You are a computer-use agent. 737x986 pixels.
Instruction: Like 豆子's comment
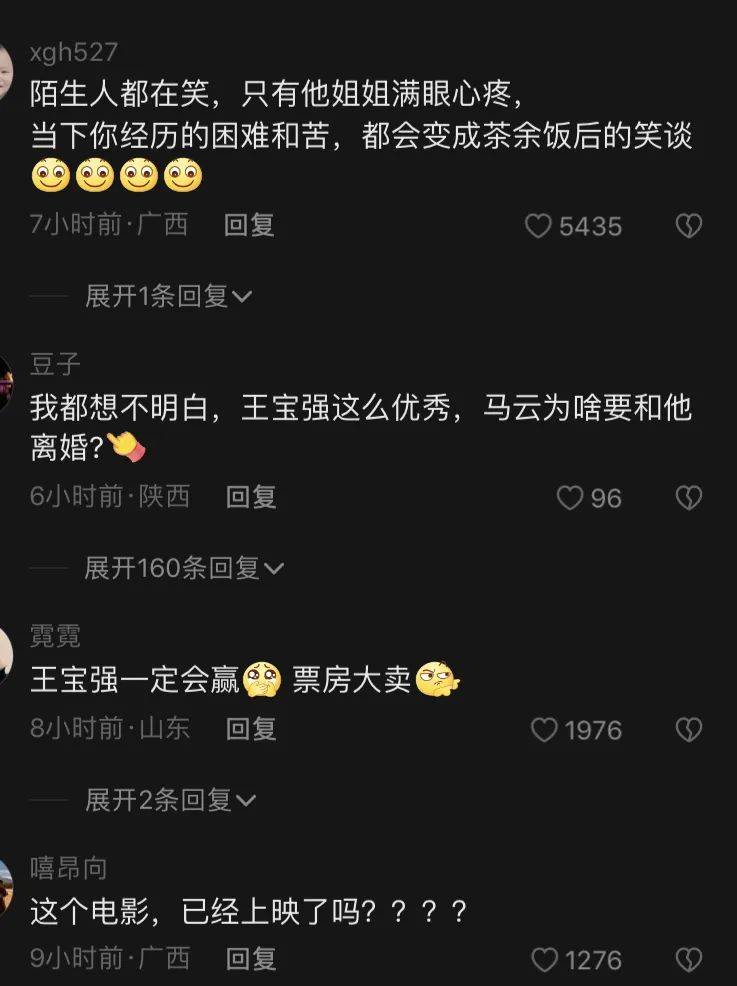click(x=570, y=498)
